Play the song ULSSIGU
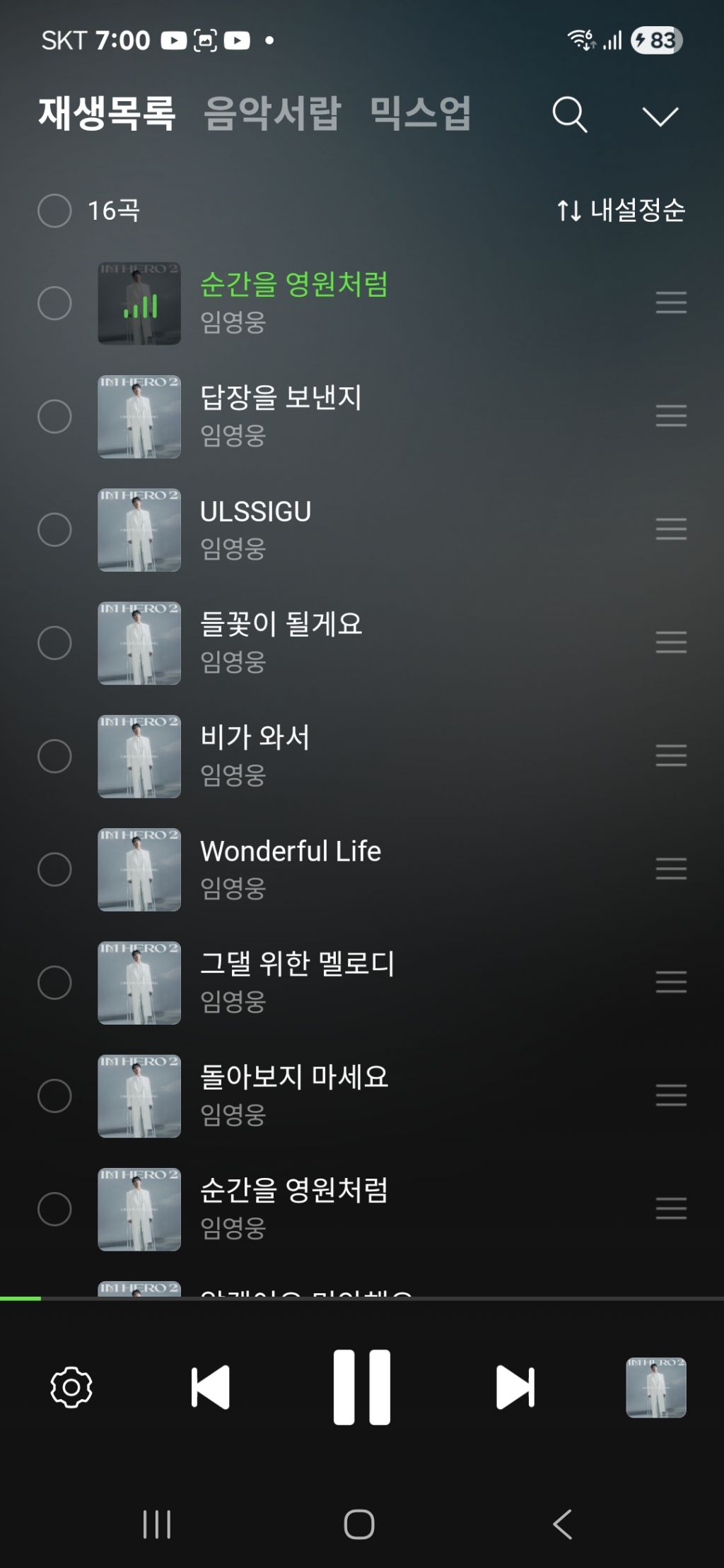 [255, 512]
